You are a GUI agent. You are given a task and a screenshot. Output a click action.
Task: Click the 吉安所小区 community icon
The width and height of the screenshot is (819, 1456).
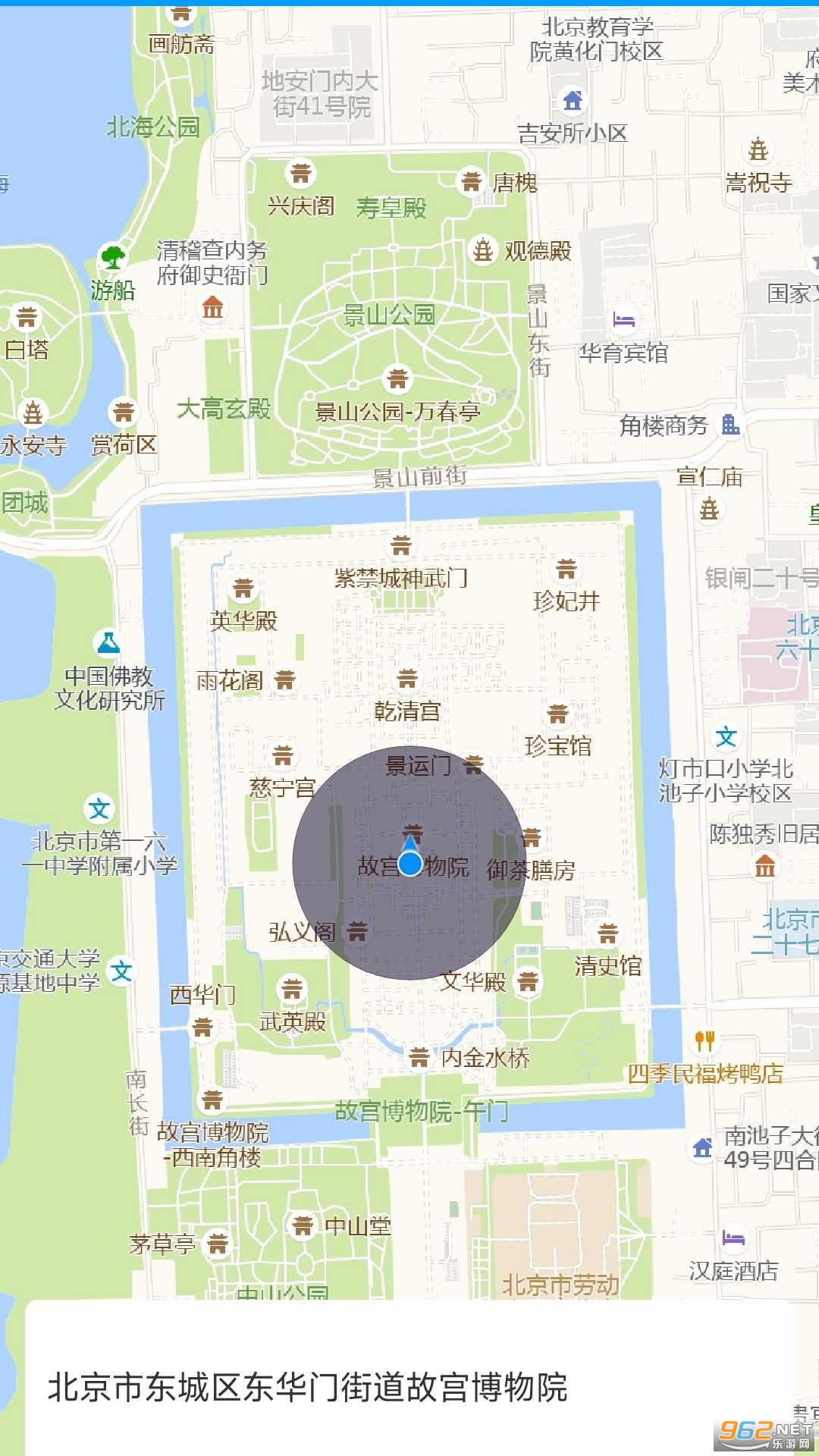(x=573, y=99)
